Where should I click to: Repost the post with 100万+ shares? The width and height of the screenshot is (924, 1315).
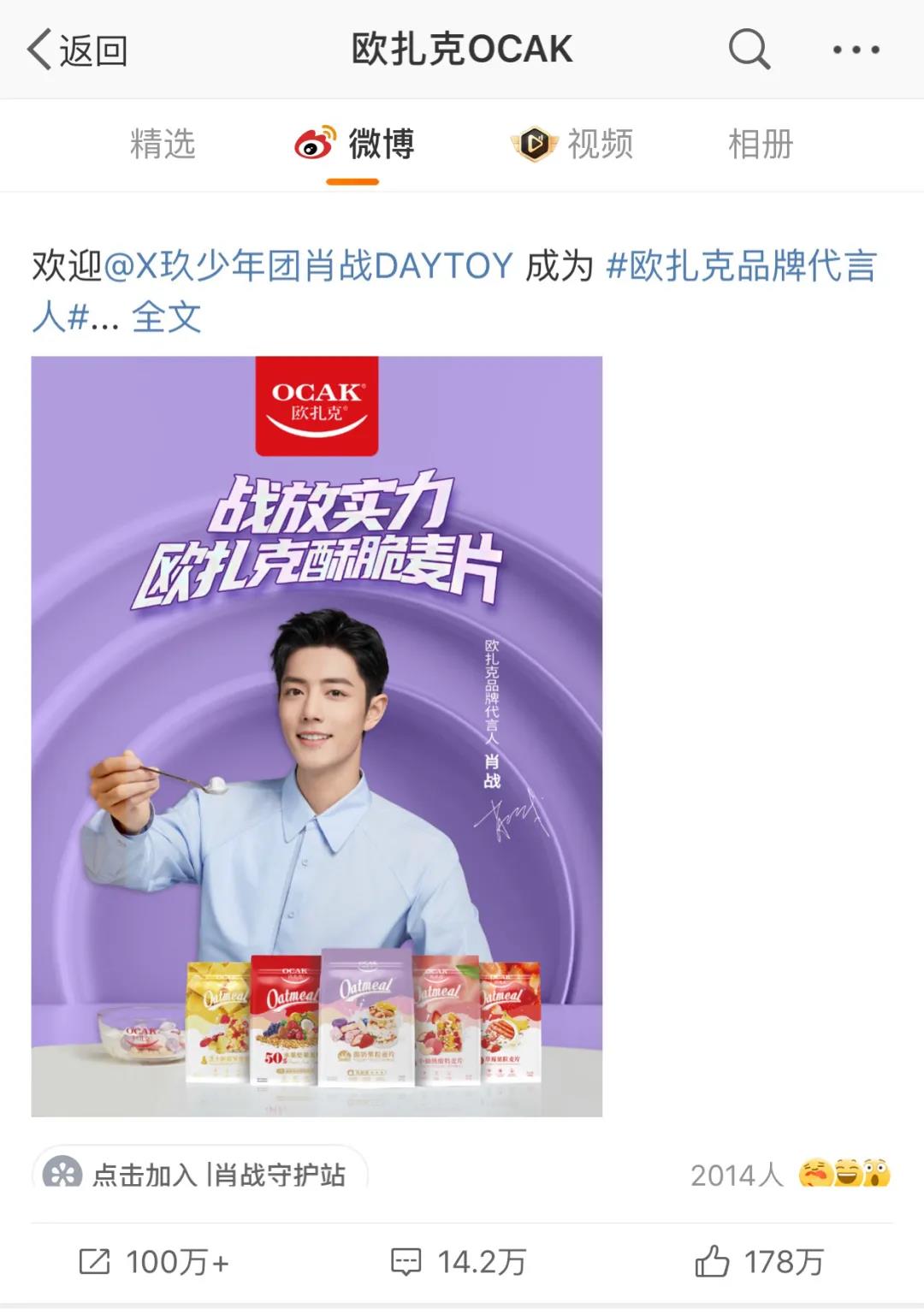coord(154,1262)
